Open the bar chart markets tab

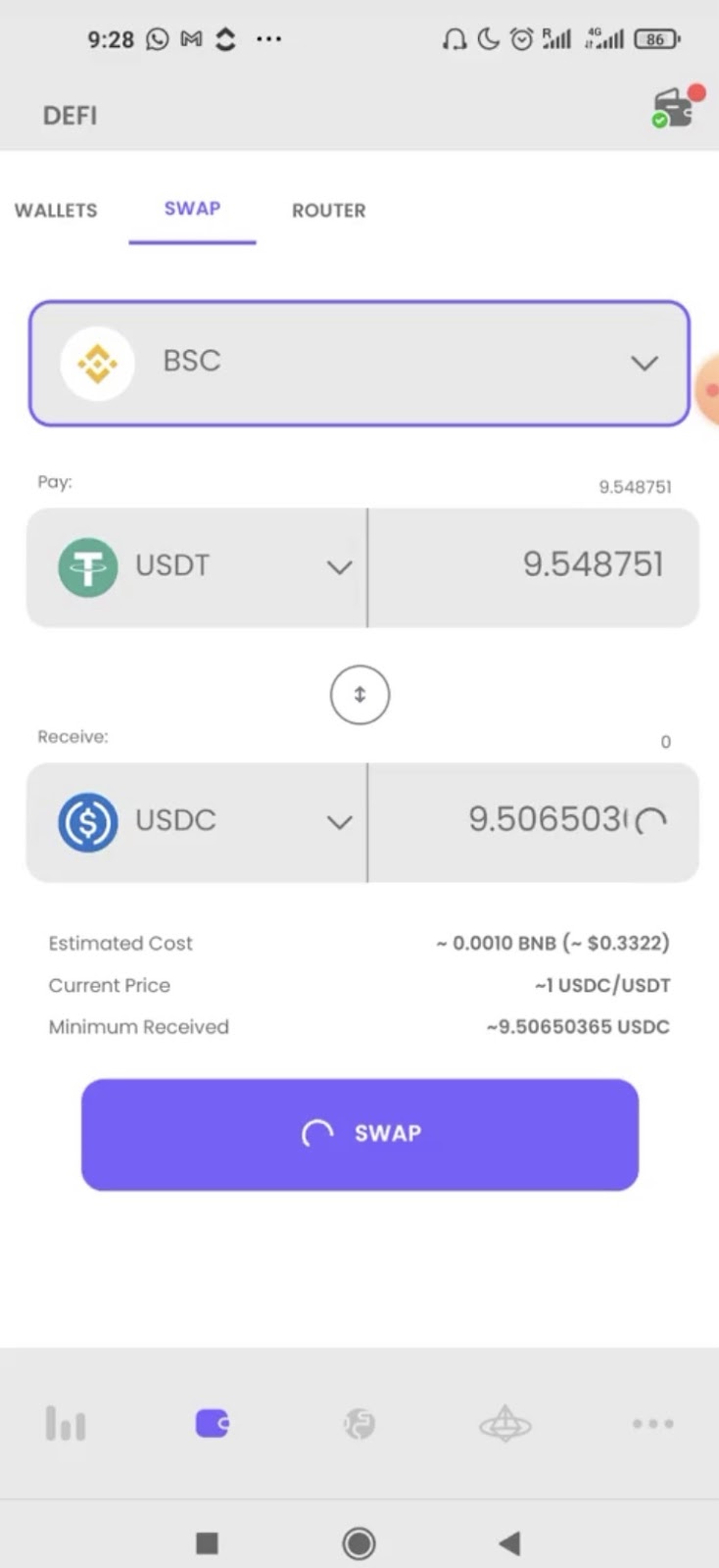tap(66, 1424)
